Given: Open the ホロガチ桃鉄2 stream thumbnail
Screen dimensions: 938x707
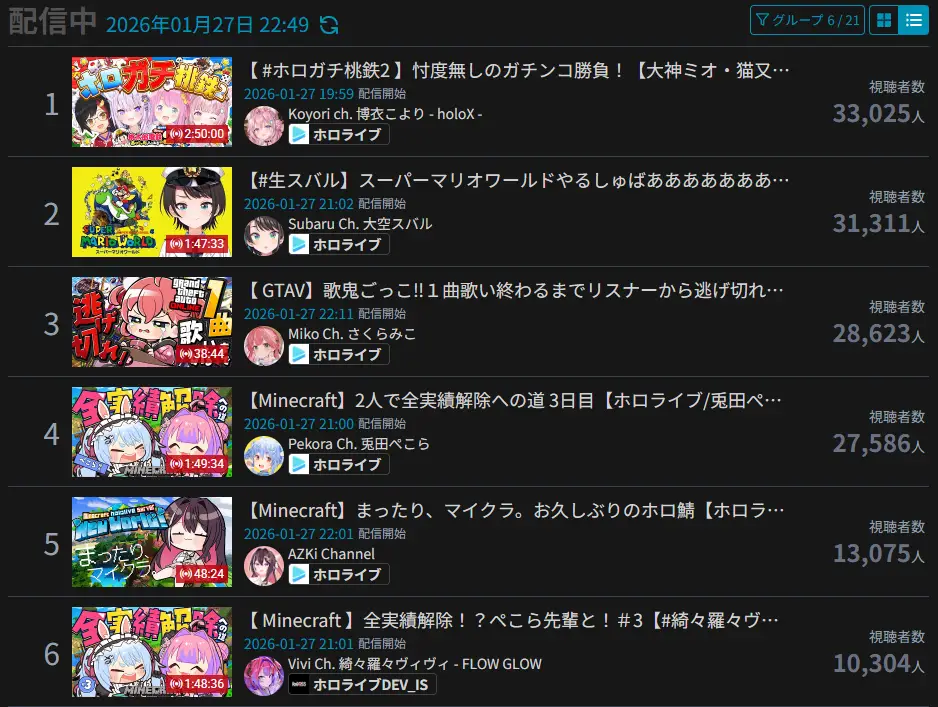Looking at the screenshot, I should click(152, 102).
